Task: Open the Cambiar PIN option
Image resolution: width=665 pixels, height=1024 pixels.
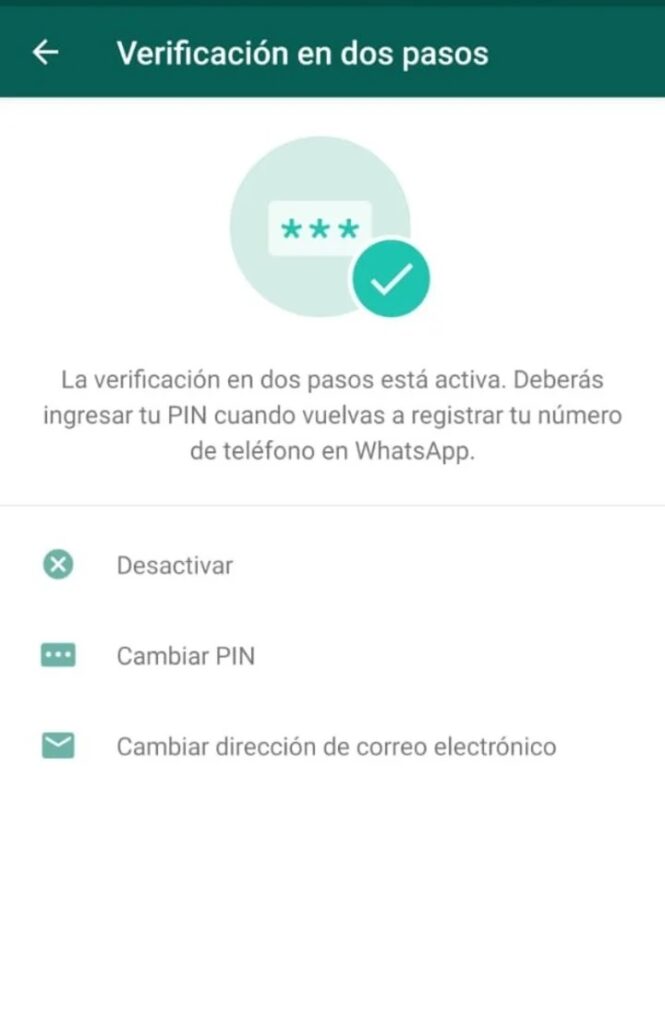Action: [x=185, y=656]
